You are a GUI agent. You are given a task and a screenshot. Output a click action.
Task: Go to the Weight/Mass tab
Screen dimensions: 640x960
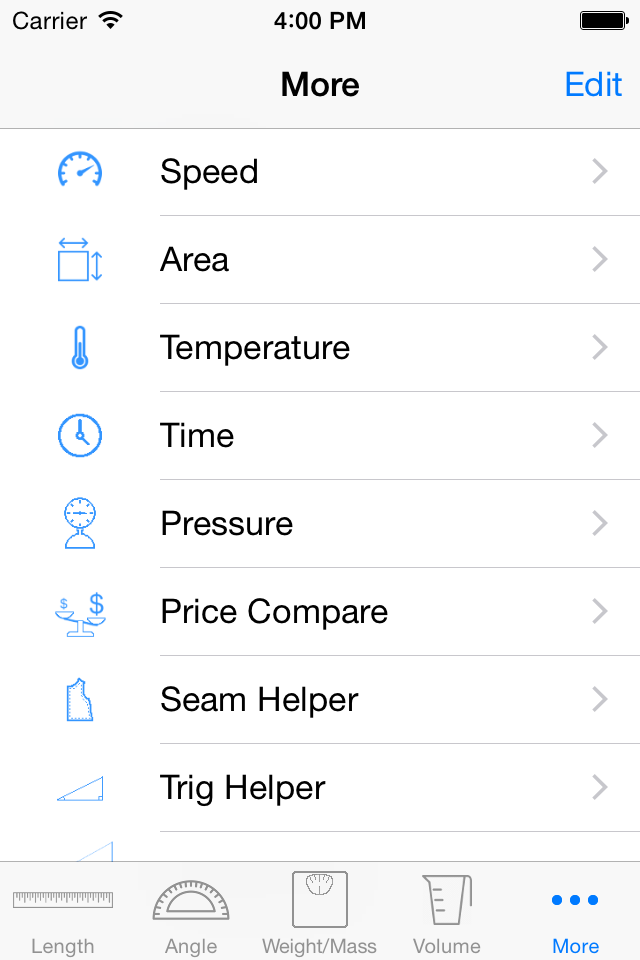[320, 912]
